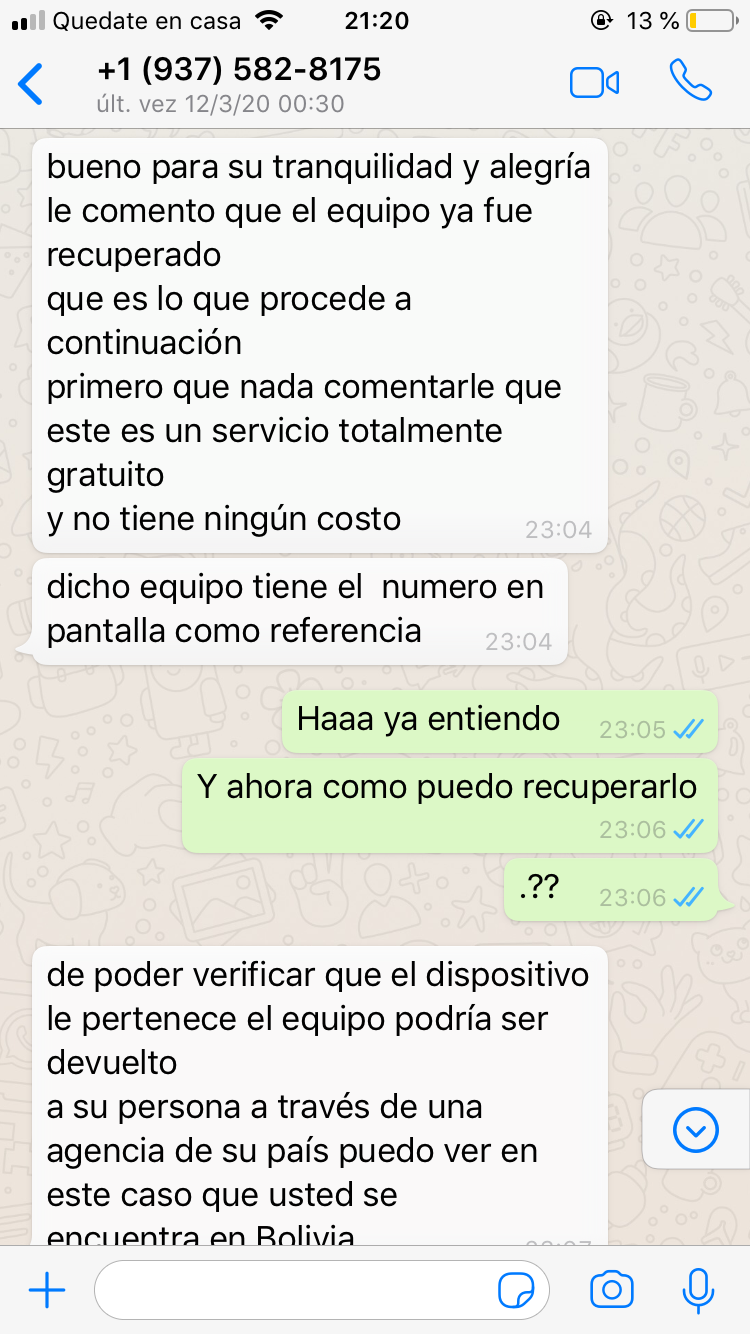Screen dimensions: 750x1334
Task: Tap the microphone to record a voice message
Action: [x=698, y=1290]
